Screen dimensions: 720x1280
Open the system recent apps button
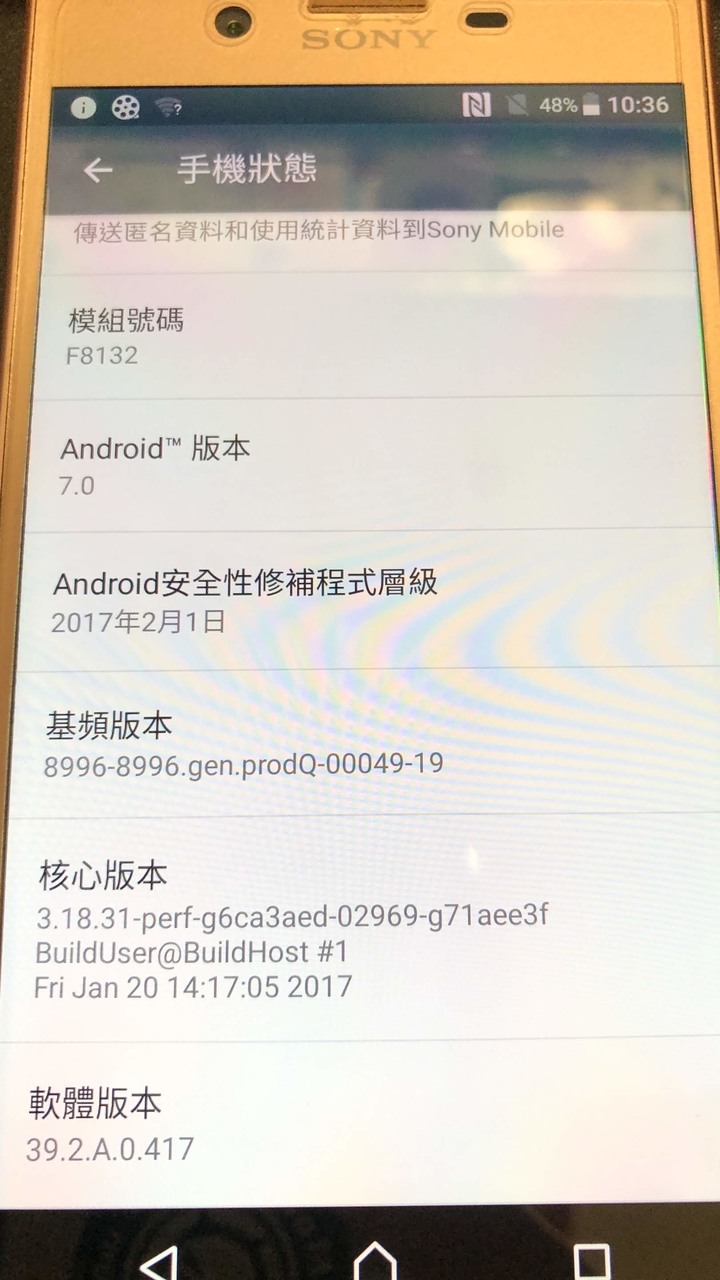[x=591, y=1260]
